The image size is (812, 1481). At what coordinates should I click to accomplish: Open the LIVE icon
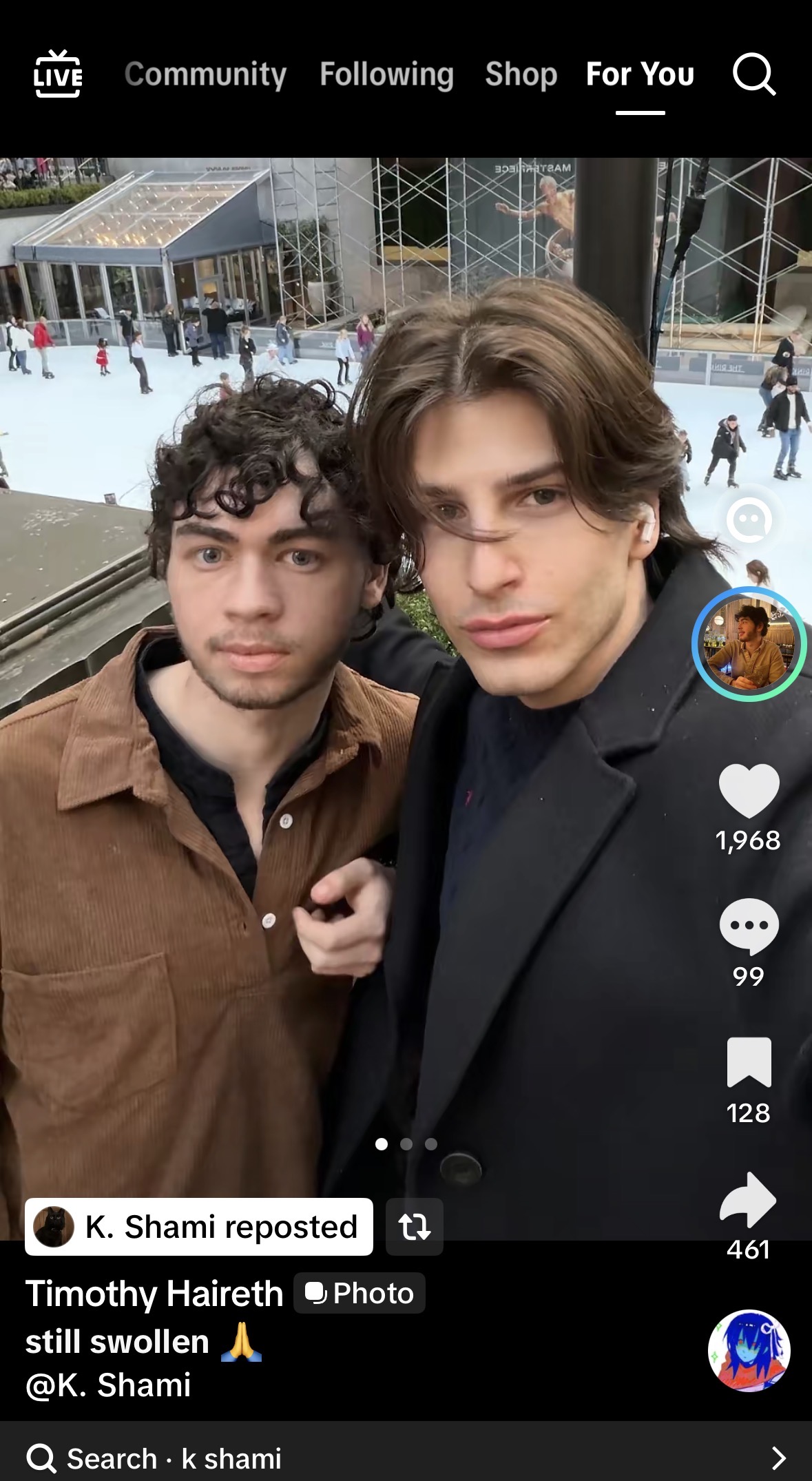[58, 74]
